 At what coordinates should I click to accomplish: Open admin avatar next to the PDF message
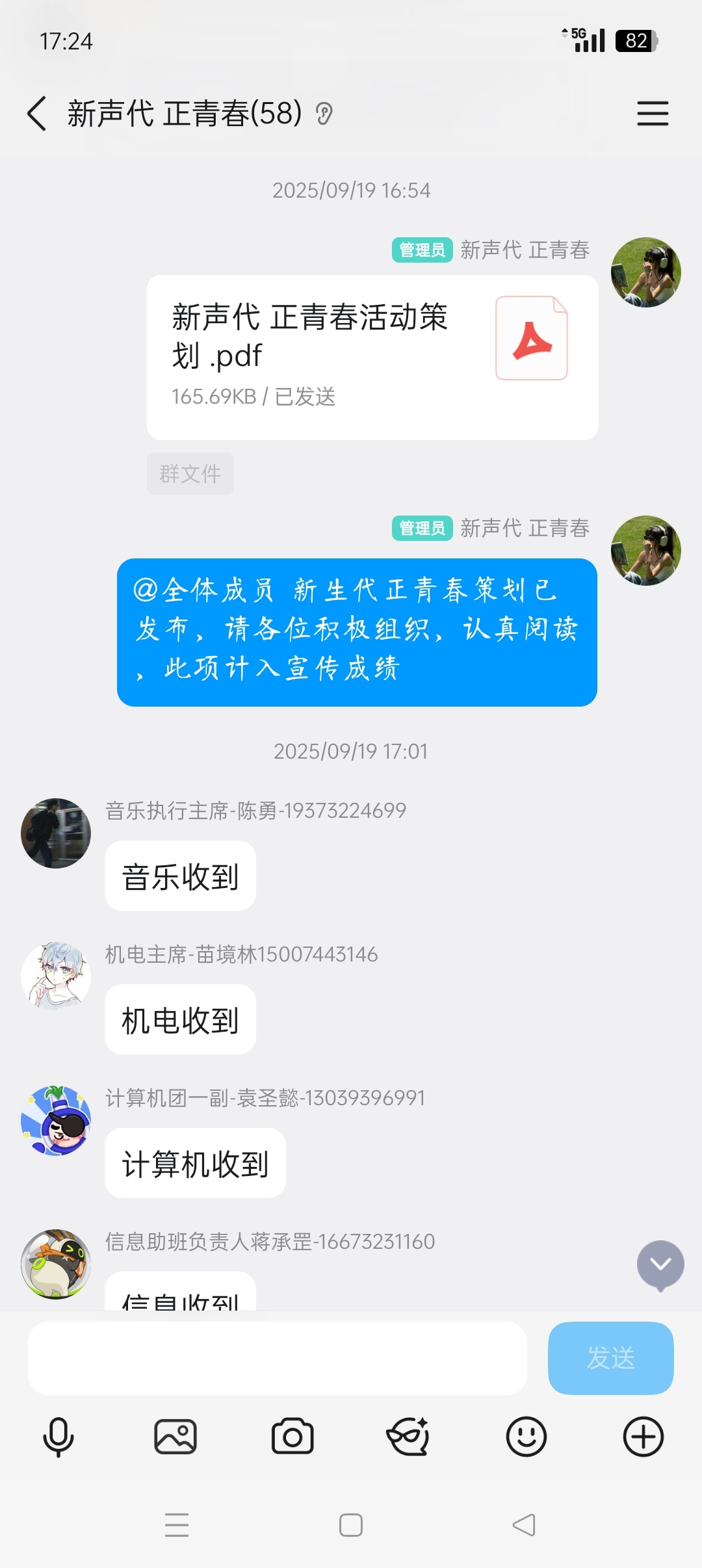pos(645,272)
